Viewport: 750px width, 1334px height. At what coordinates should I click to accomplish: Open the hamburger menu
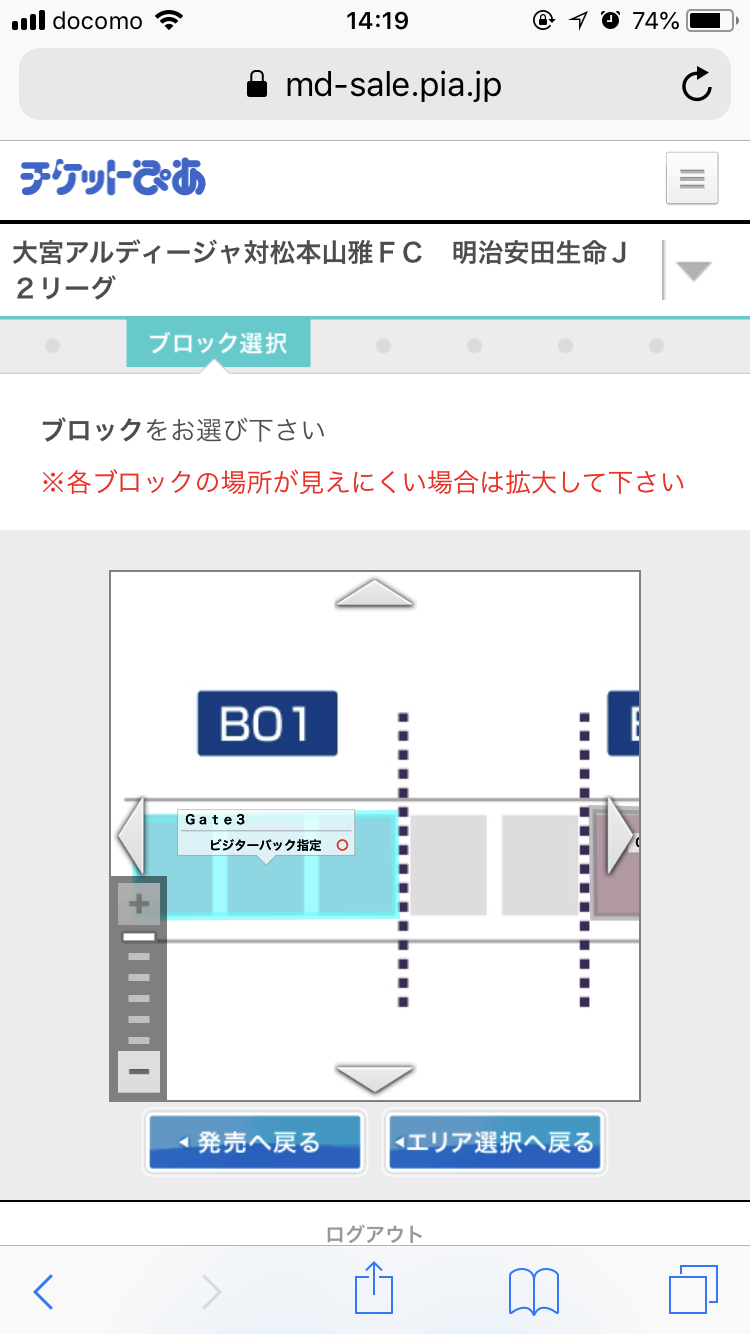tap(692, 179)
